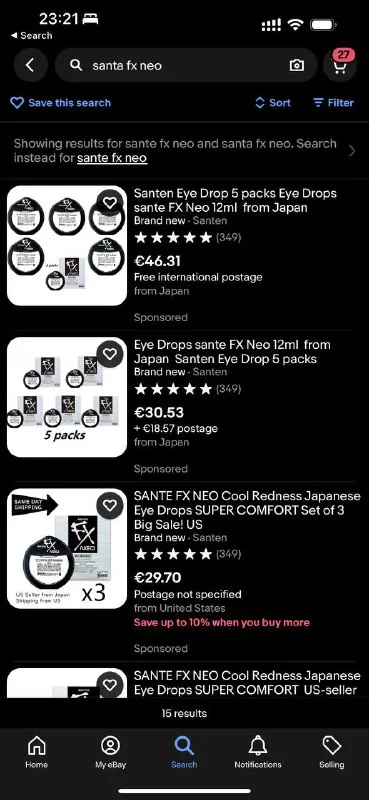
Task: Go to the Selling tab
Action: click(x=332, y=753)
